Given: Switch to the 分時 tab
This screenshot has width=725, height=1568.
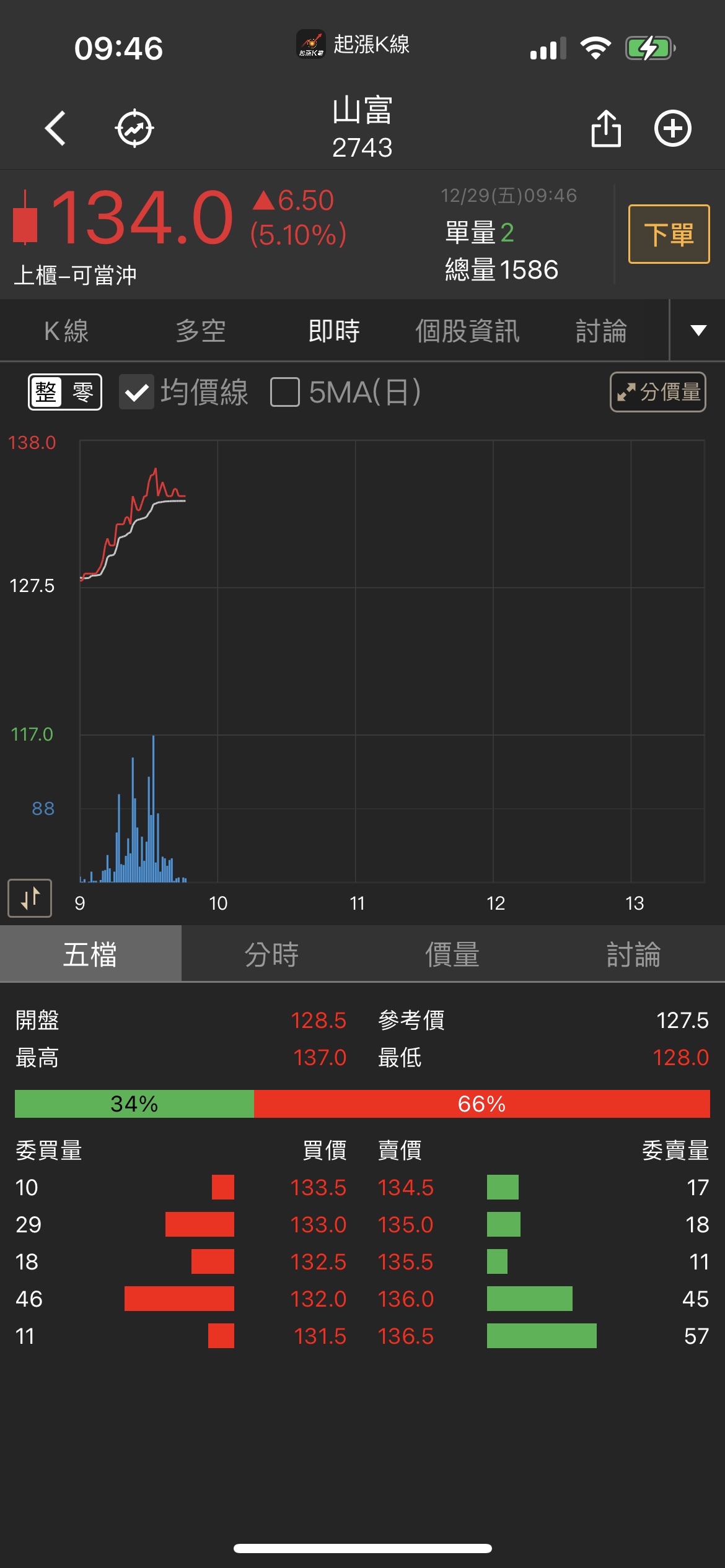Looking at the screenshot, I should pyautogui.click(x=271, y=954).
